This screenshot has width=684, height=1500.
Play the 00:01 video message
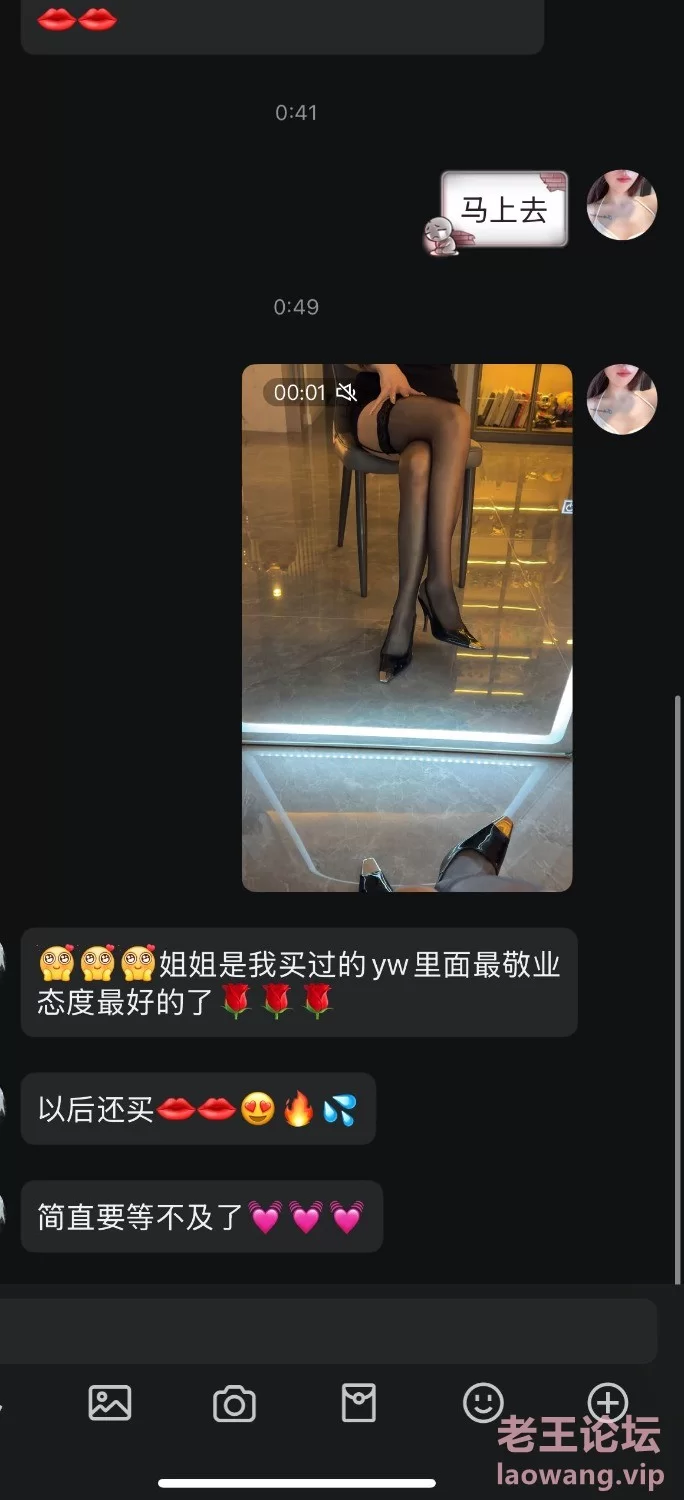407,627
